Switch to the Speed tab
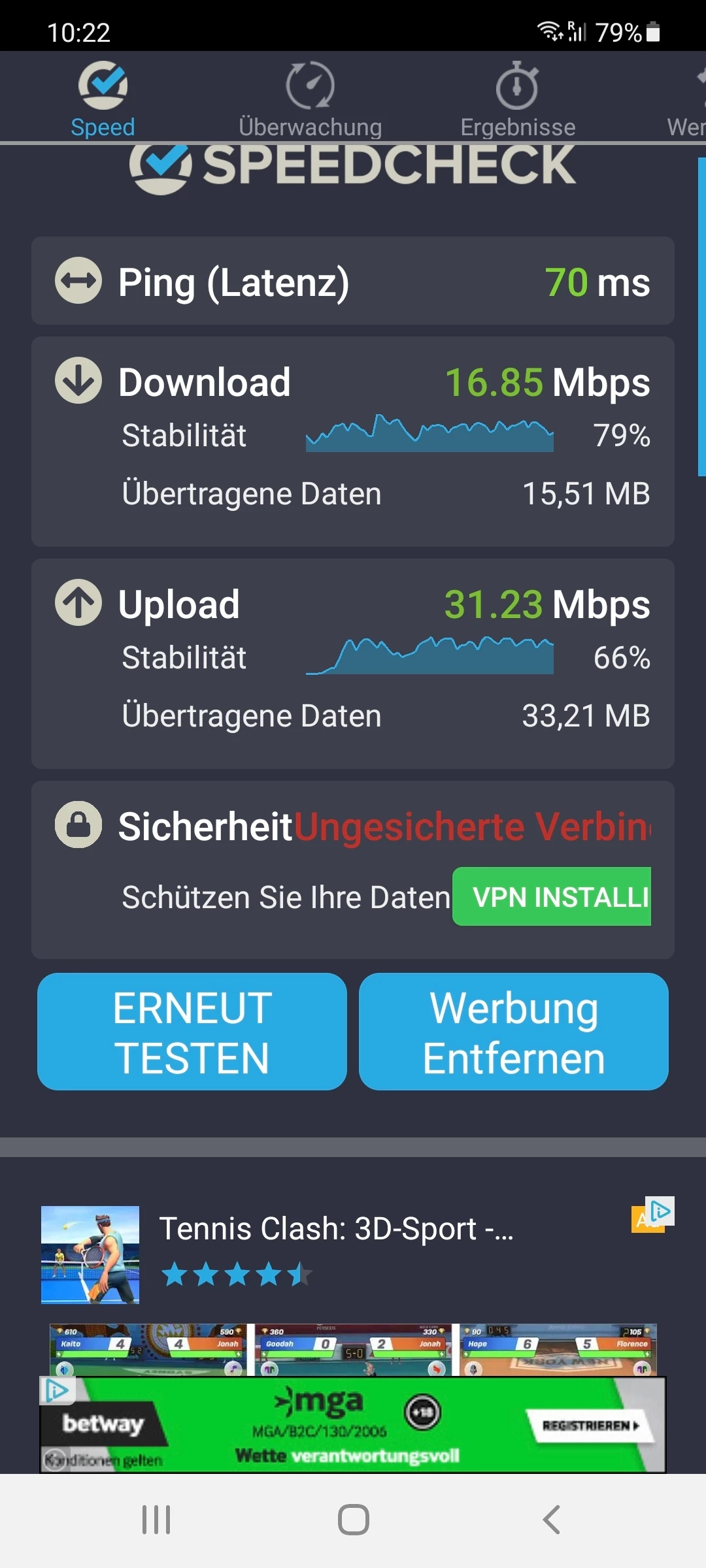The width and height of the screenshot is (706, 1568). coord(103,99)
